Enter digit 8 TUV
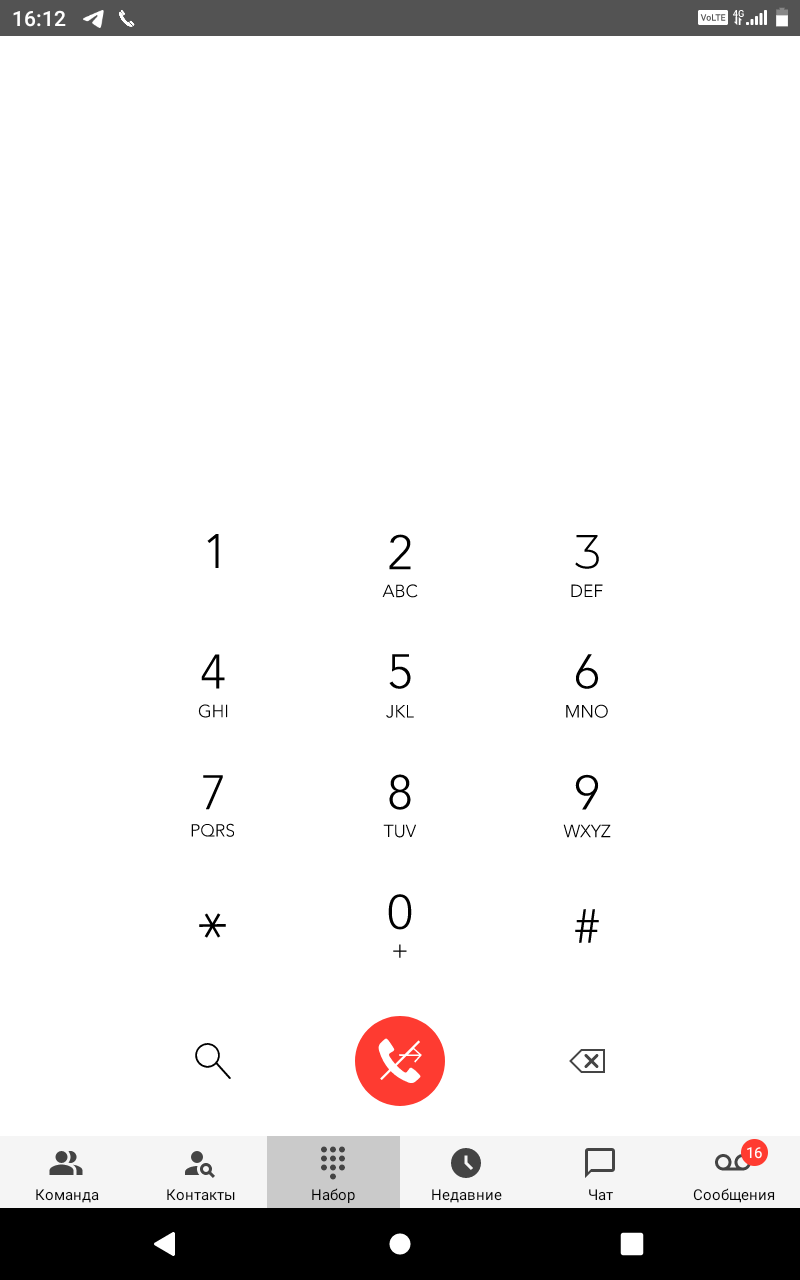Viewport: 800px width, 1280px height. tap(400, 806)
